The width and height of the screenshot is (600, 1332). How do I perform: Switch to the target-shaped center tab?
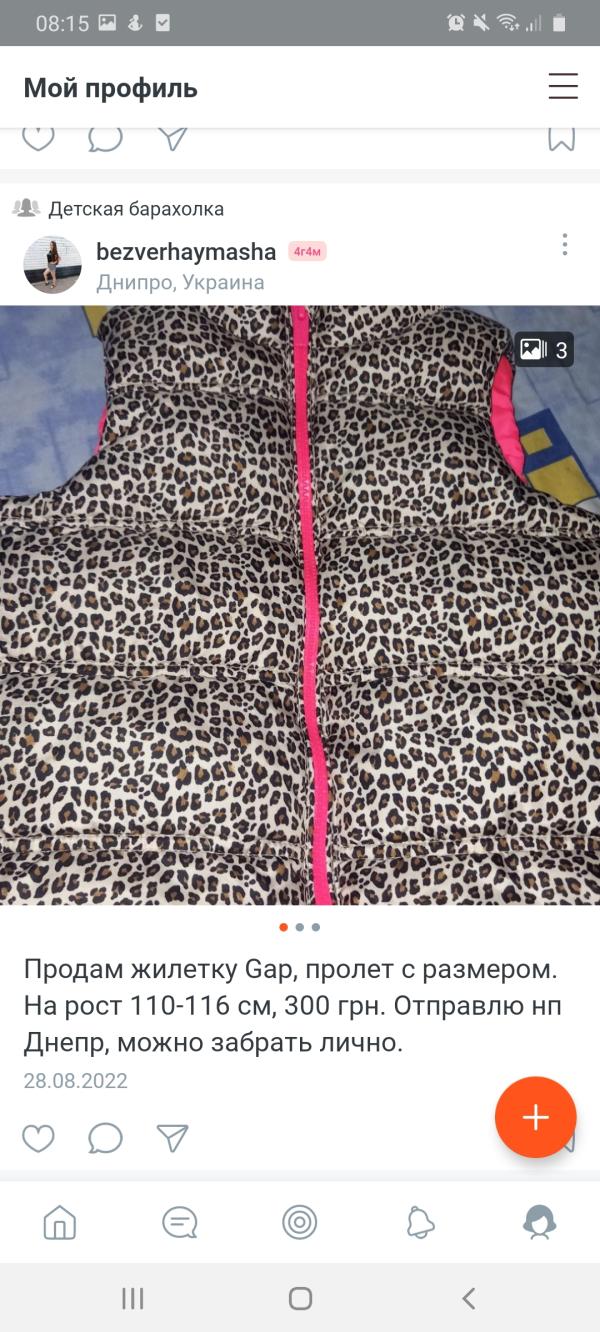(300, 1222)
